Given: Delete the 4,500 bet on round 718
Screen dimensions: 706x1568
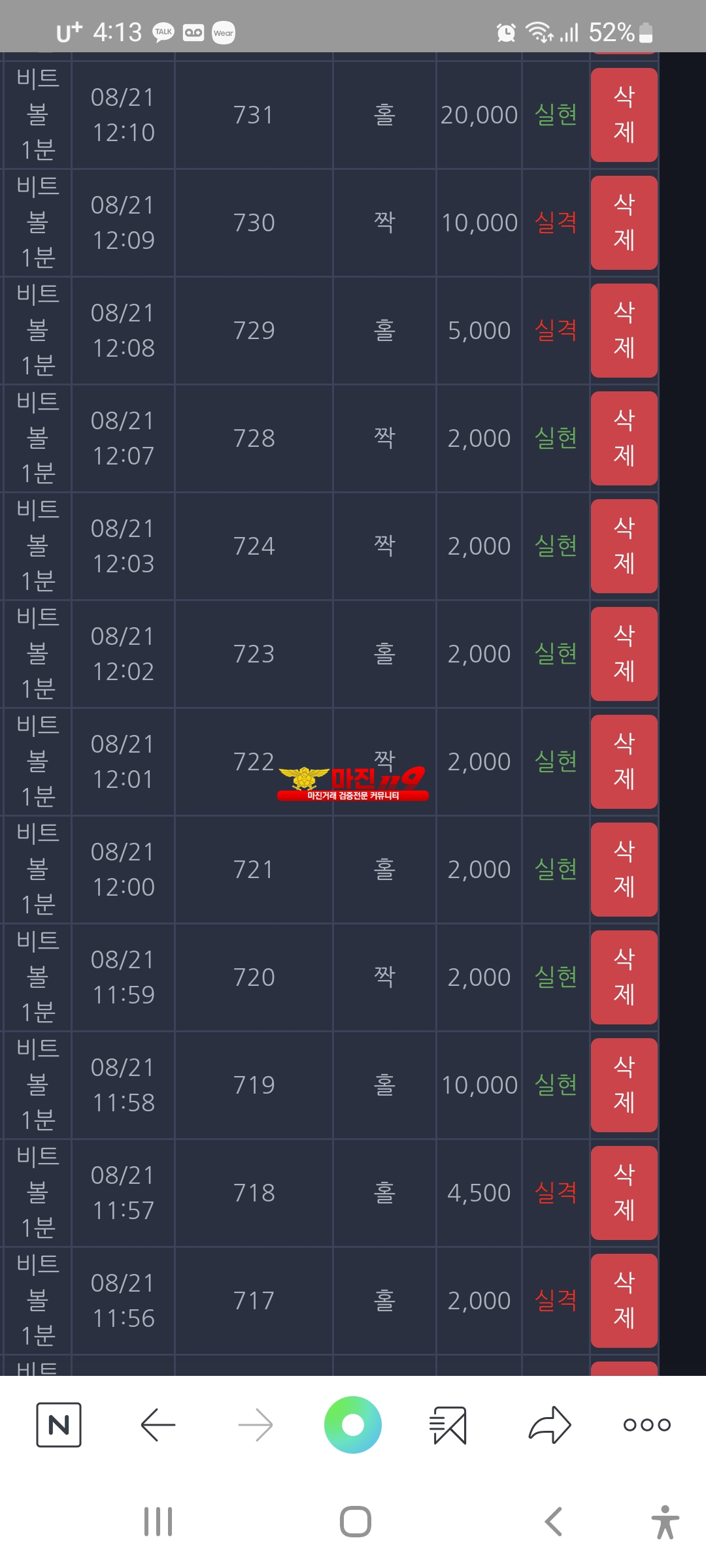Looking at the screenshot, I should coord(624,1193).
